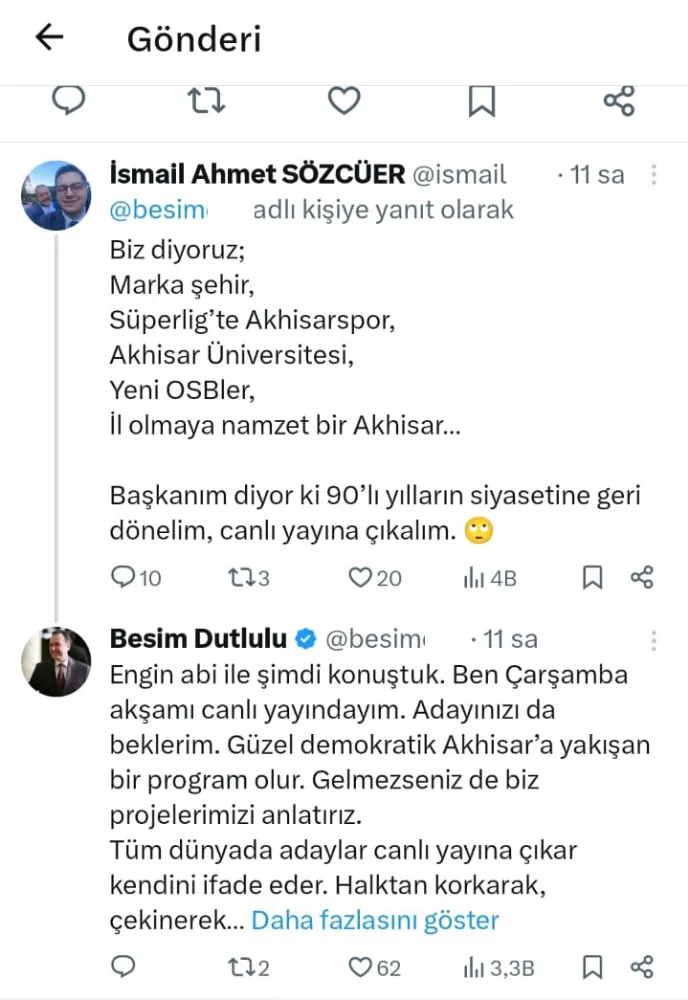The height and width of the screenshot is (1000, 688).
Task: Go back from the Gönderi screen
Action: [49, 38]
